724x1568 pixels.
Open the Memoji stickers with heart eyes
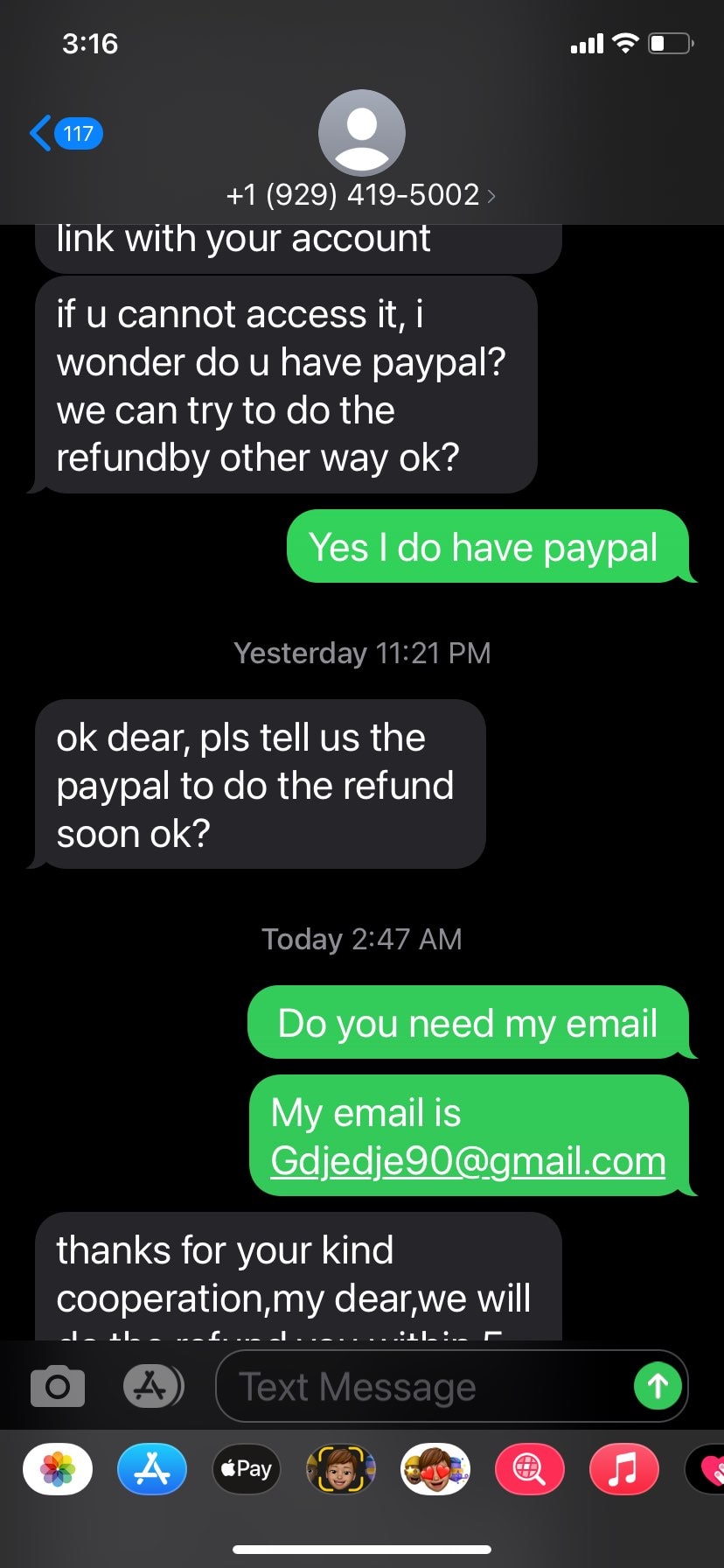coord(435,1469)
